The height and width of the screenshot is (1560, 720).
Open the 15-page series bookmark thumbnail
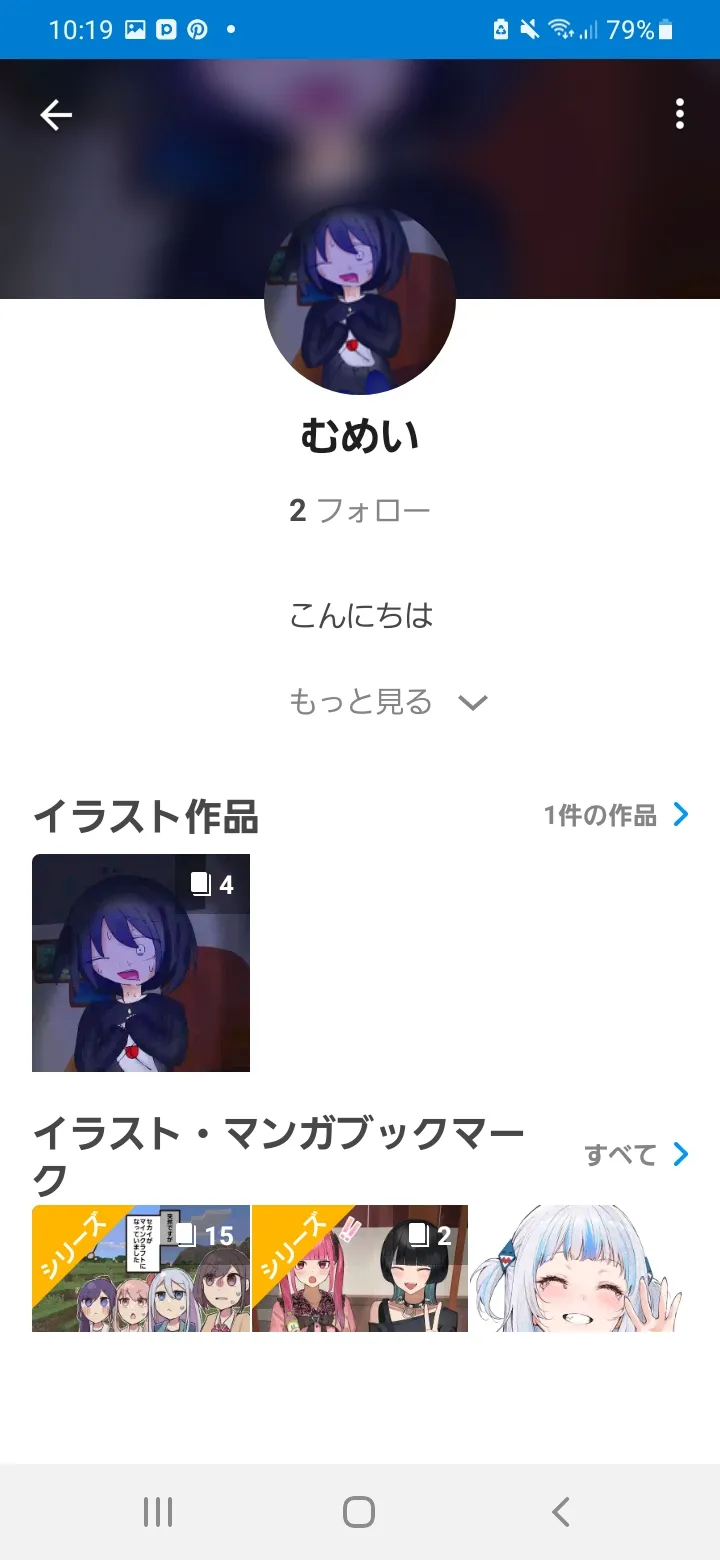coord(141,1268)
